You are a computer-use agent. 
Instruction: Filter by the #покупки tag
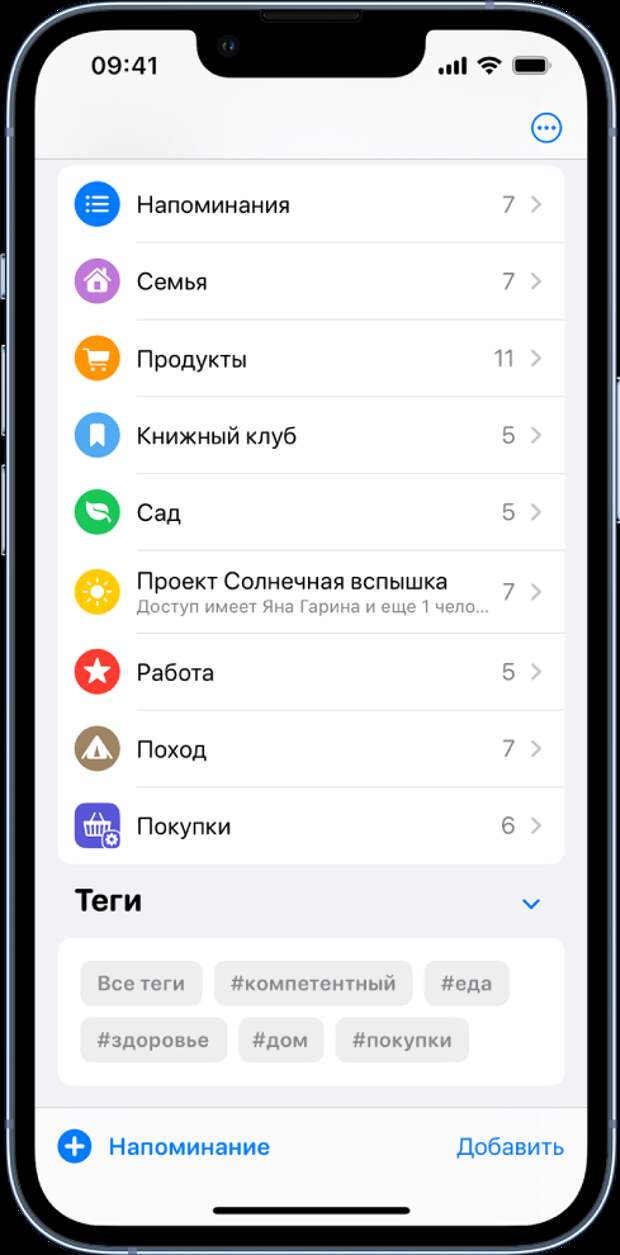click(x=402, y=1040)
